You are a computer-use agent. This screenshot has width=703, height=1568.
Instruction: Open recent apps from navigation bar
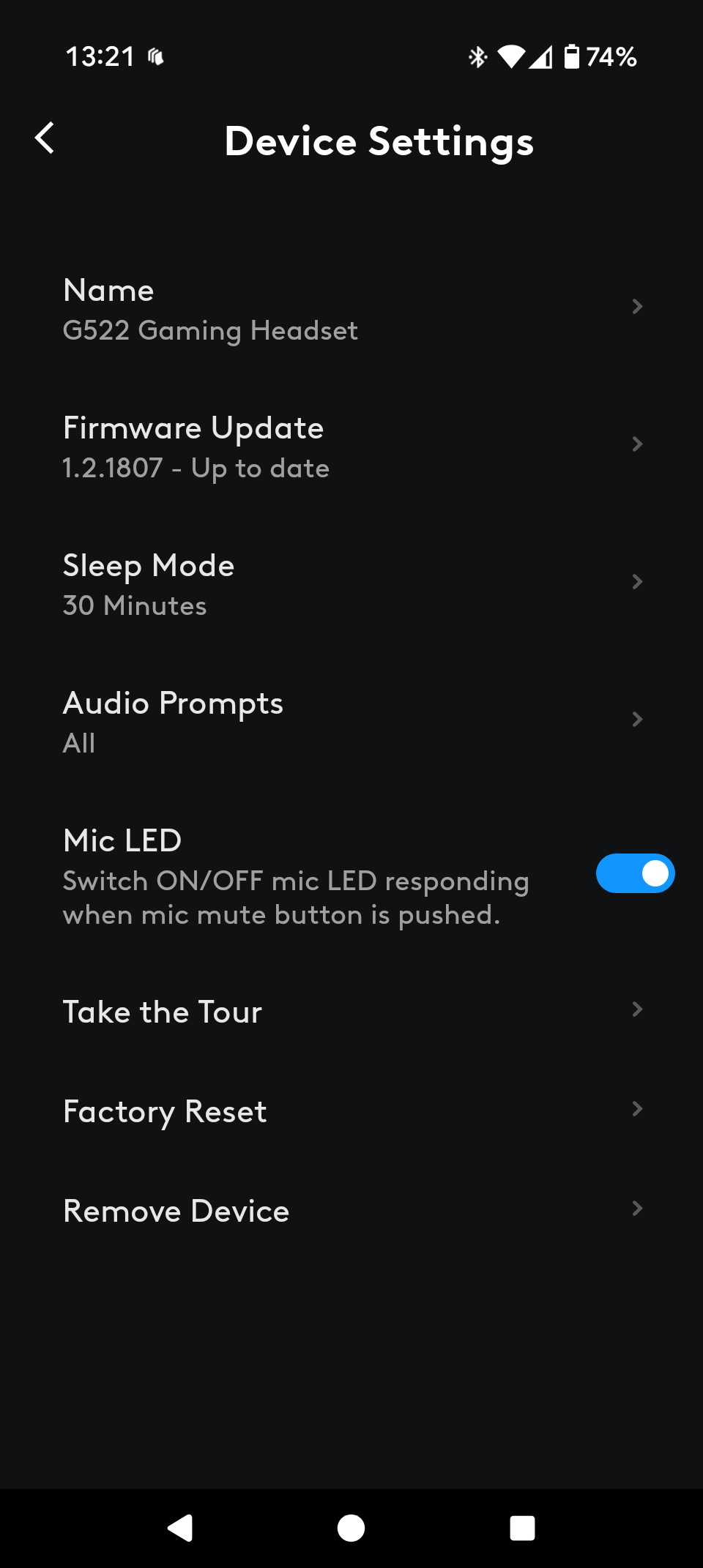click(x=522, y=1528)
